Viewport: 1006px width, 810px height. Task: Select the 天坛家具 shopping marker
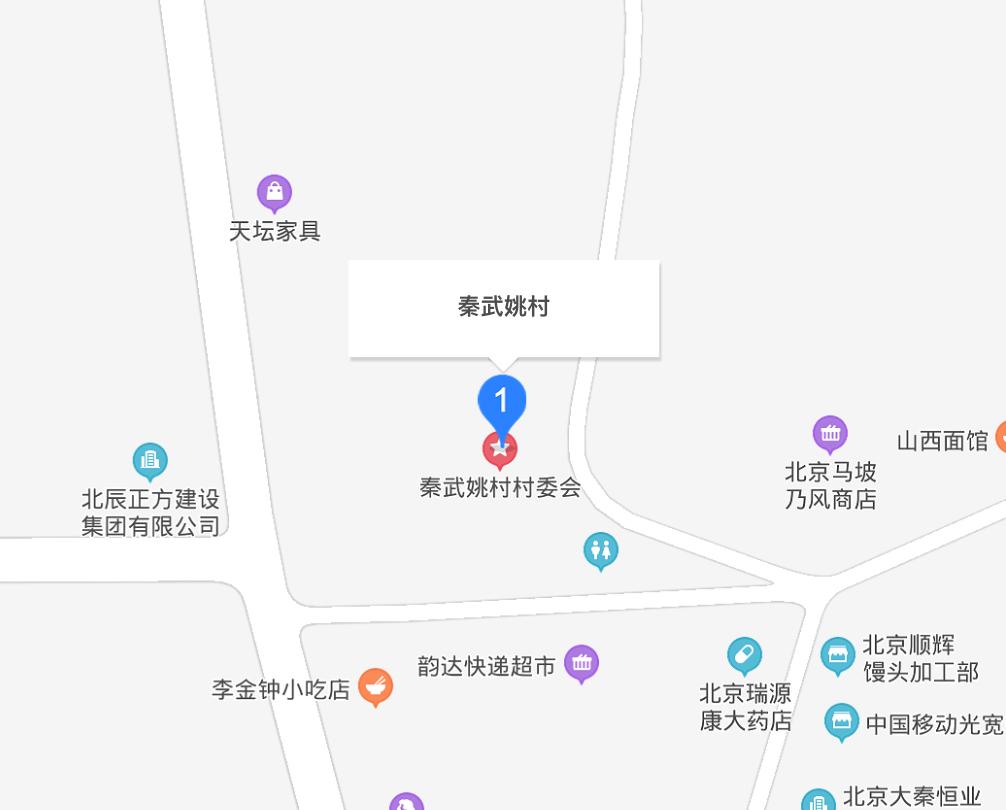coord(274,192)
